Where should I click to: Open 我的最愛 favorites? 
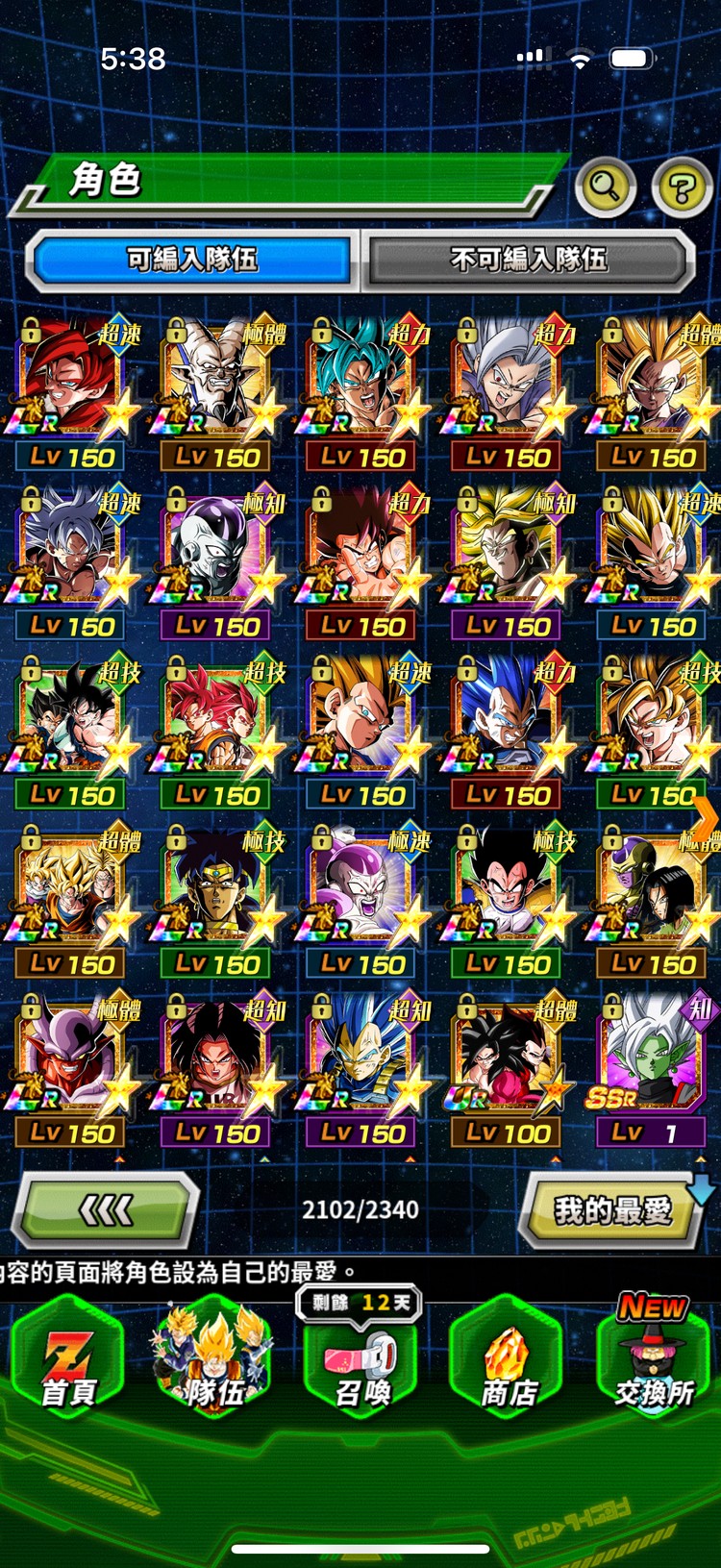(x=611, y=1210)
